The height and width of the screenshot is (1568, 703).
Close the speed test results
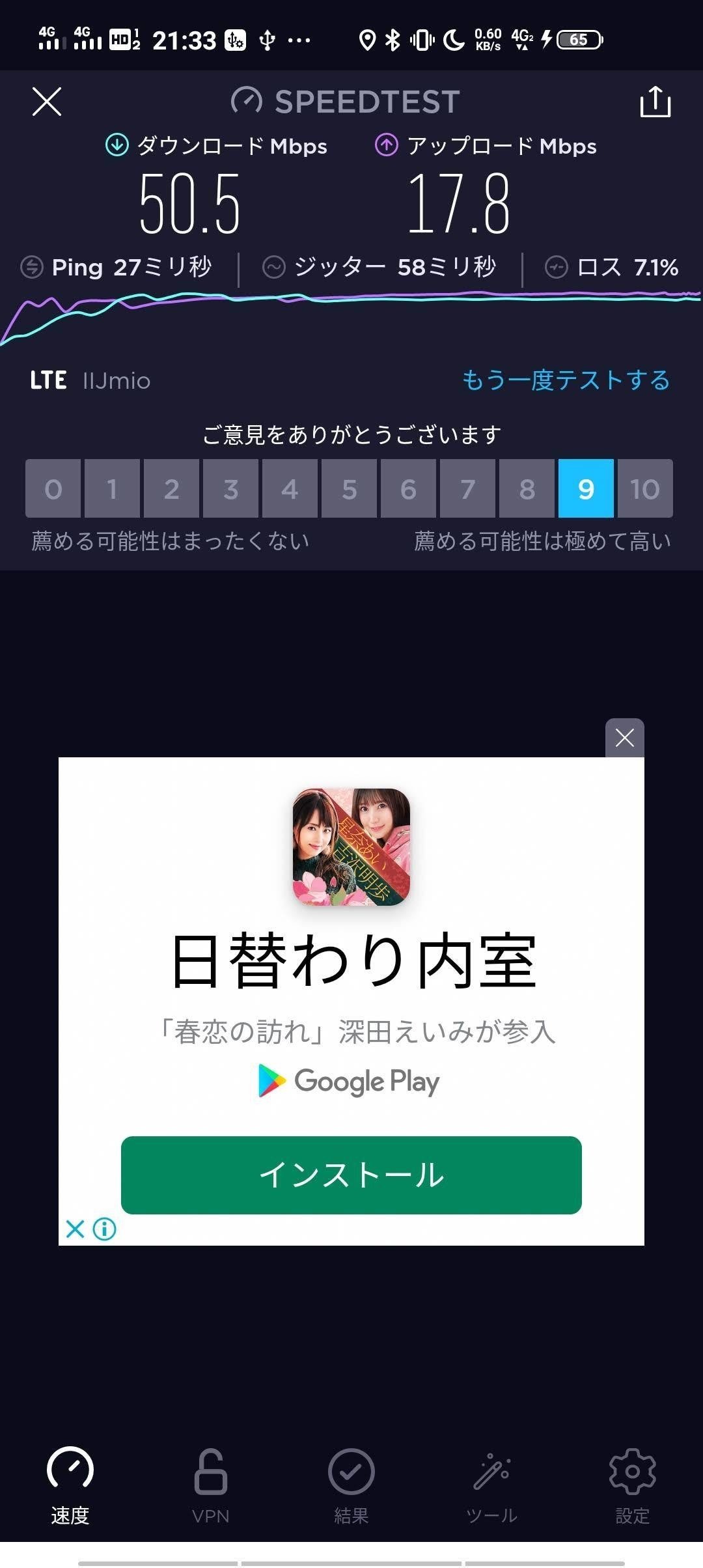click(47, 102)
